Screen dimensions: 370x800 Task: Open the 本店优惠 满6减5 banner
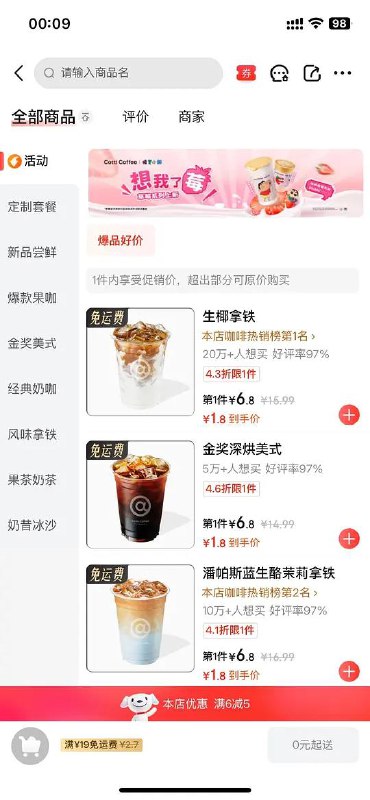coord(185,704)
